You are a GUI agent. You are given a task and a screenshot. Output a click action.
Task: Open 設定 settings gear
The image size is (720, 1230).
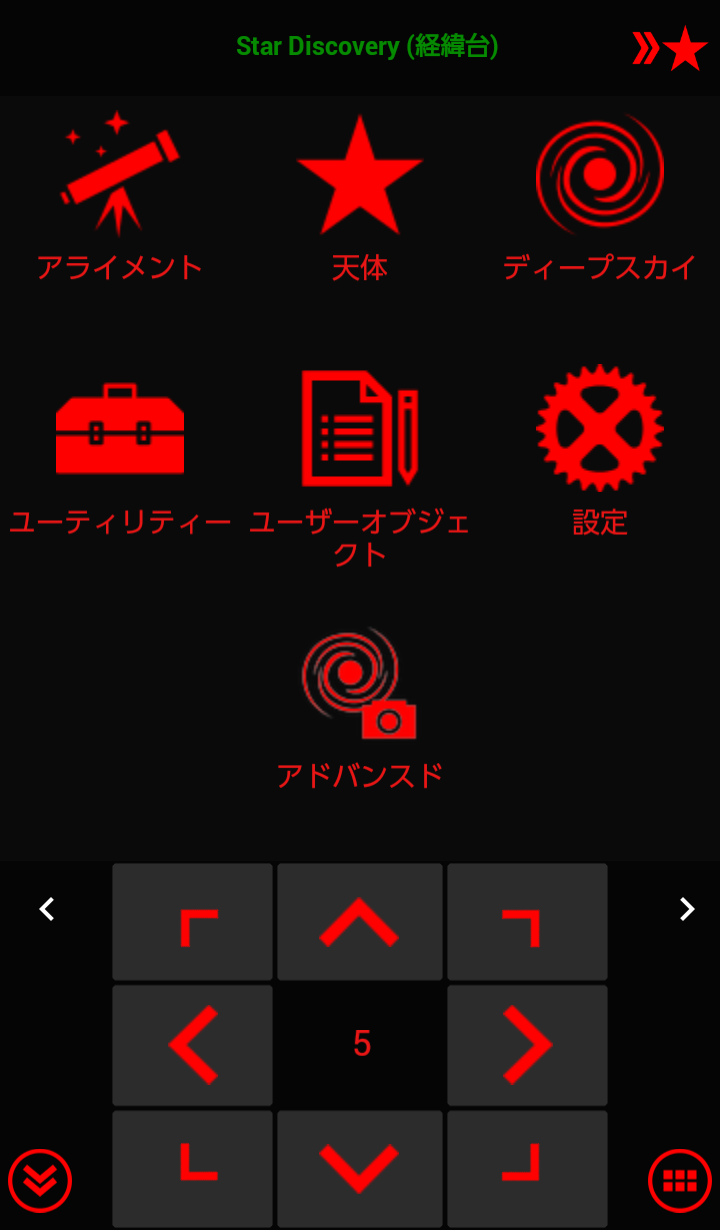[x=600, y=450]
